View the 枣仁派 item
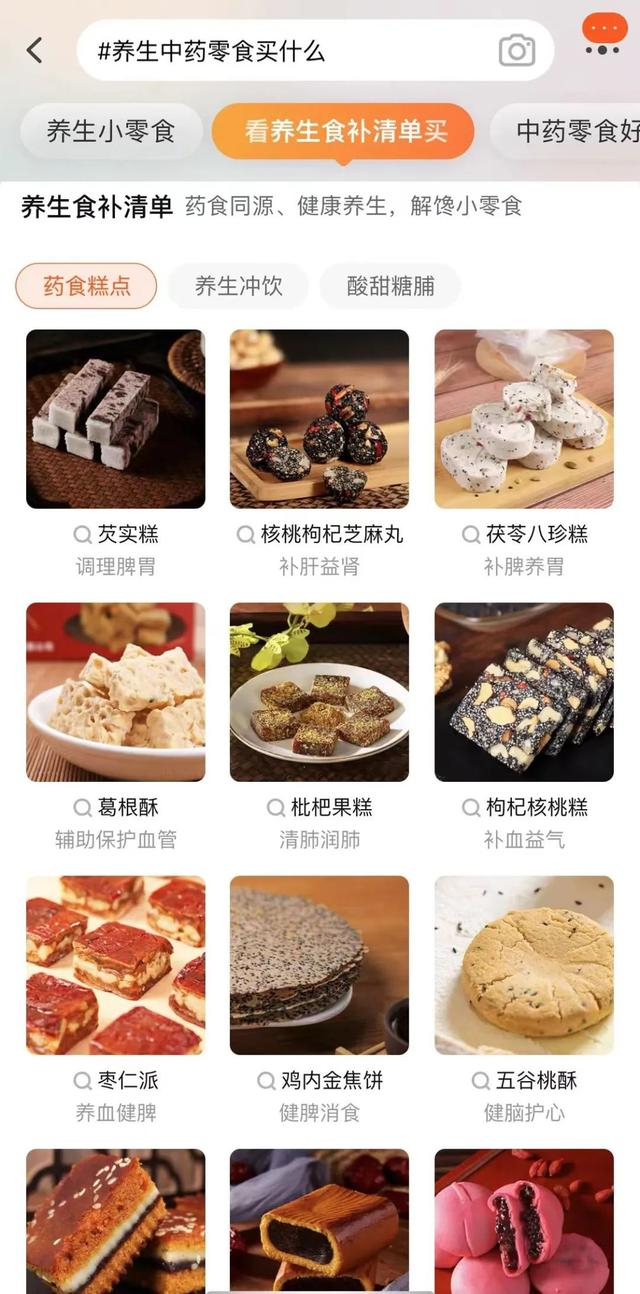Screen dimensions: 640x1294 (115, 965)
